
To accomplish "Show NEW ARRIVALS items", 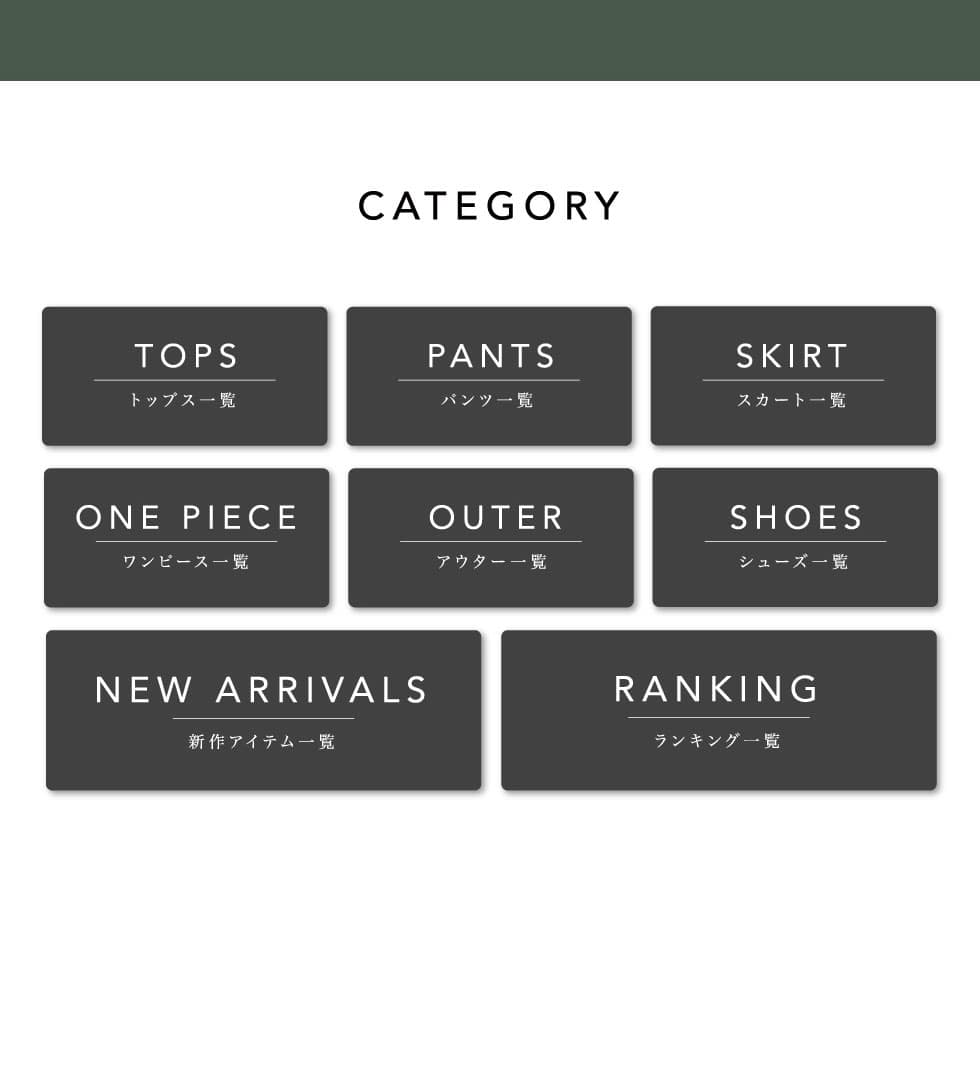I will (x=263, y=710).
